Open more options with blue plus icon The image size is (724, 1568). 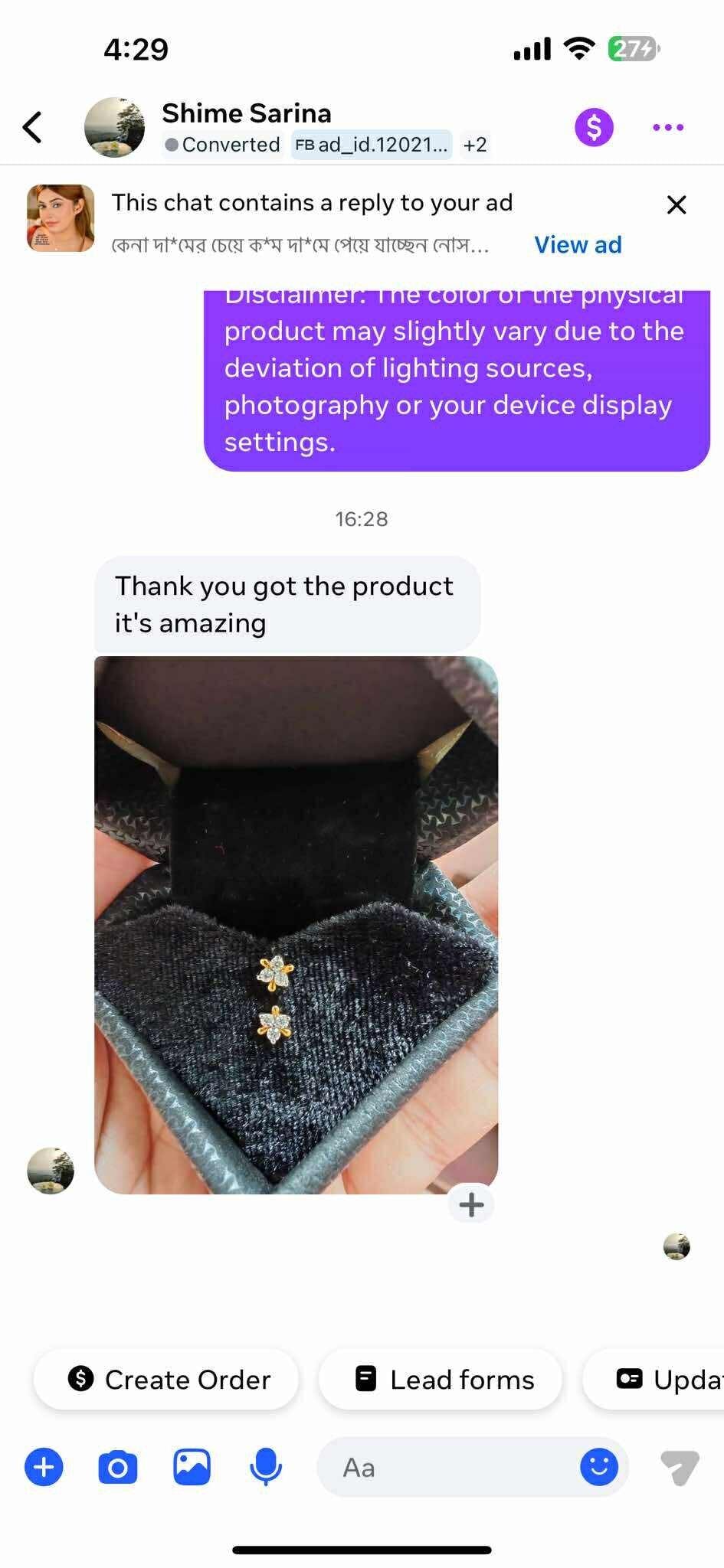tap(44, 1467)
